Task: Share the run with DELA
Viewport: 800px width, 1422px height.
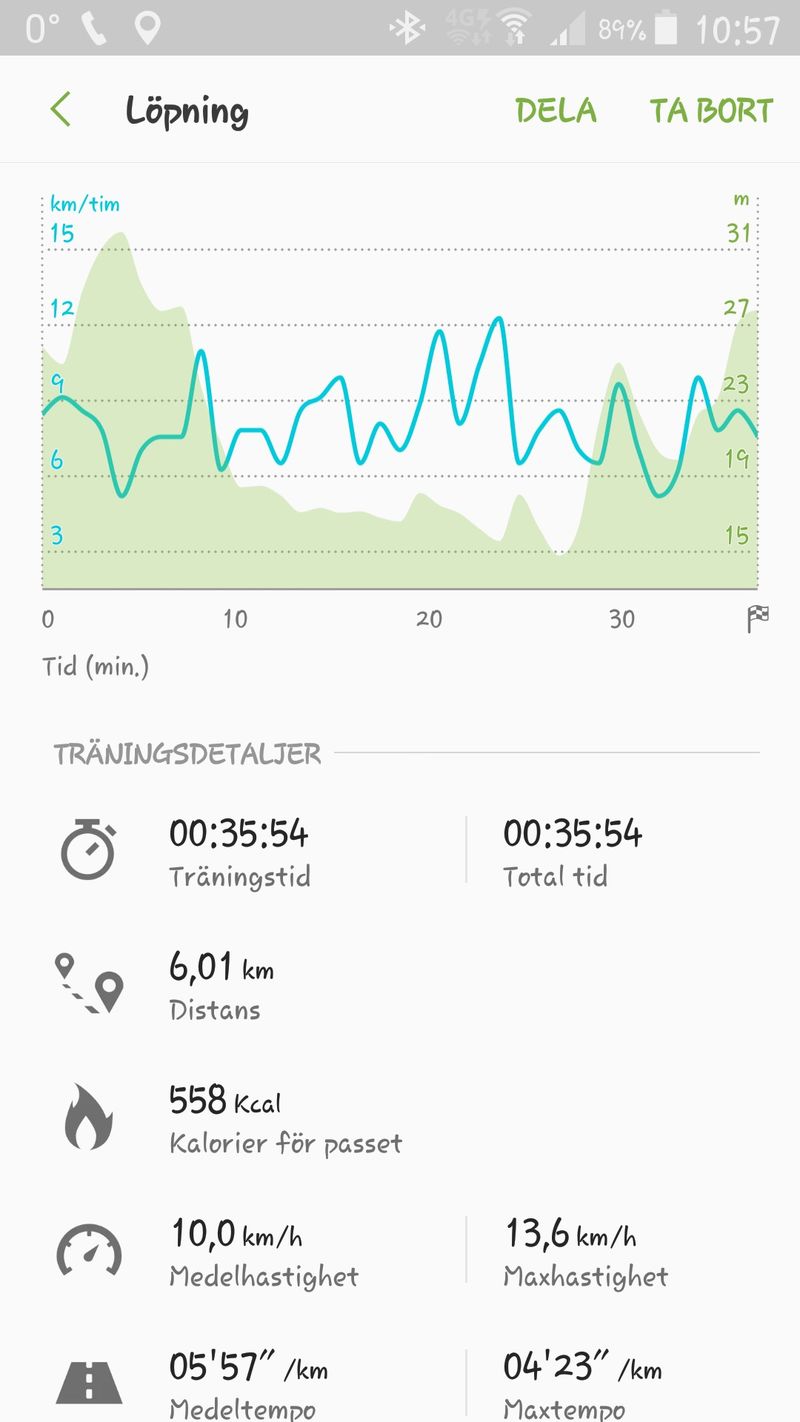Action: (x=556, y=110)
